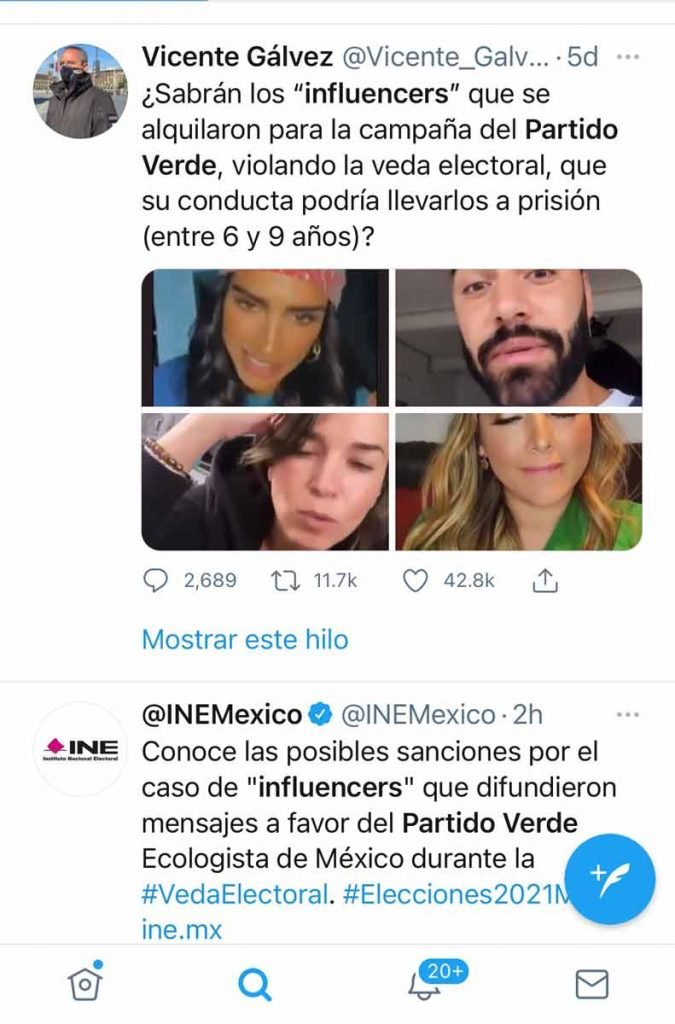Open Vicente Gálvez's profile picture
The width and height of the screenshot is (675, 1024).
click(81, 91)
